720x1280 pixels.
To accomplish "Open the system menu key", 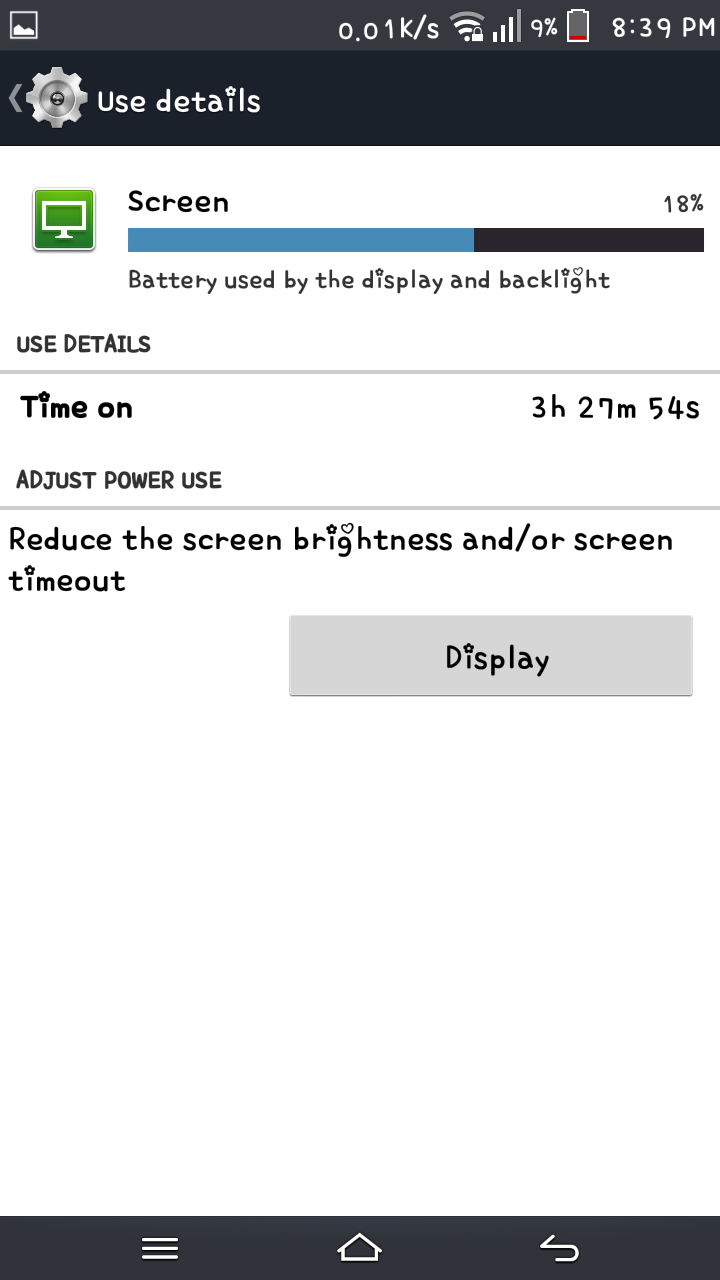I will 160,1248.
